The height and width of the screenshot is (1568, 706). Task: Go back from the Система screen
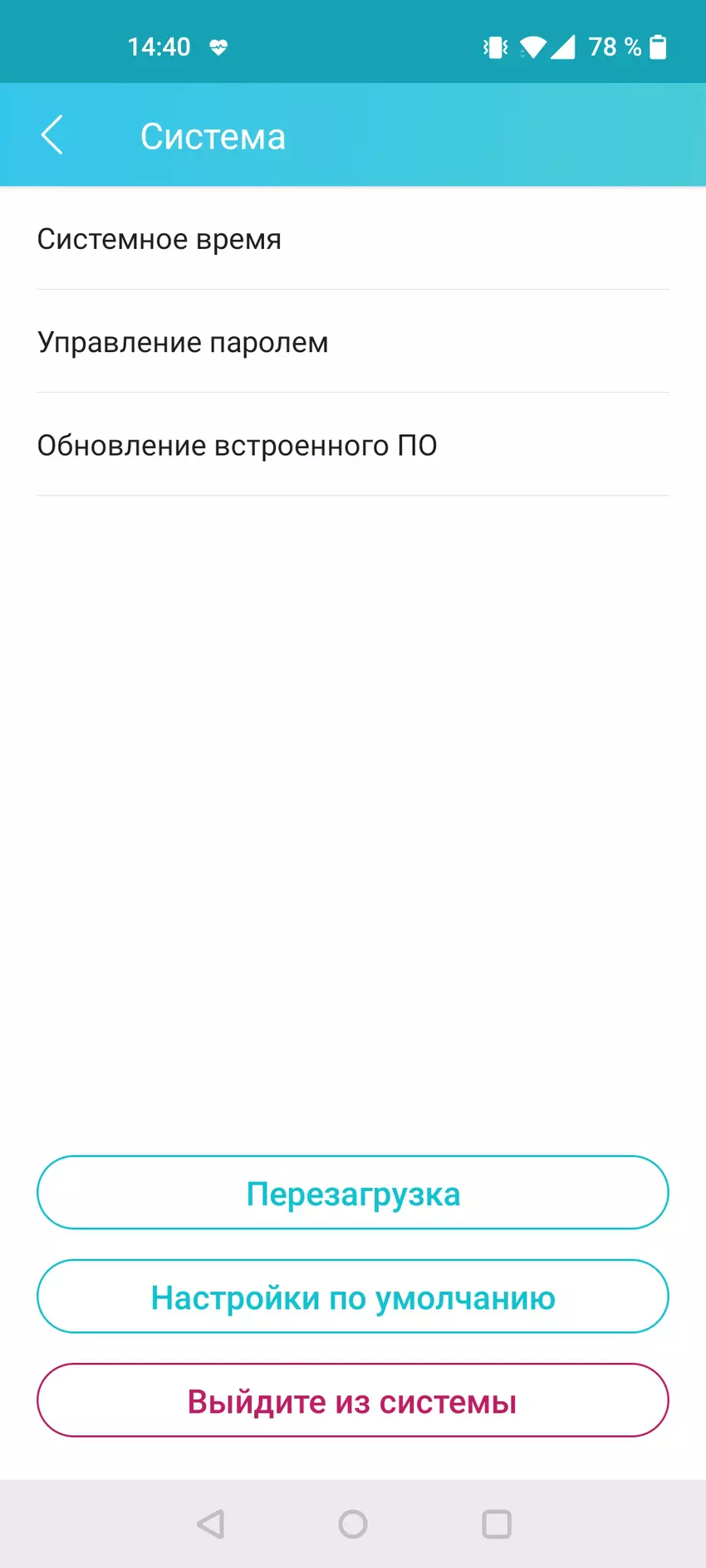tap(51, 135)
